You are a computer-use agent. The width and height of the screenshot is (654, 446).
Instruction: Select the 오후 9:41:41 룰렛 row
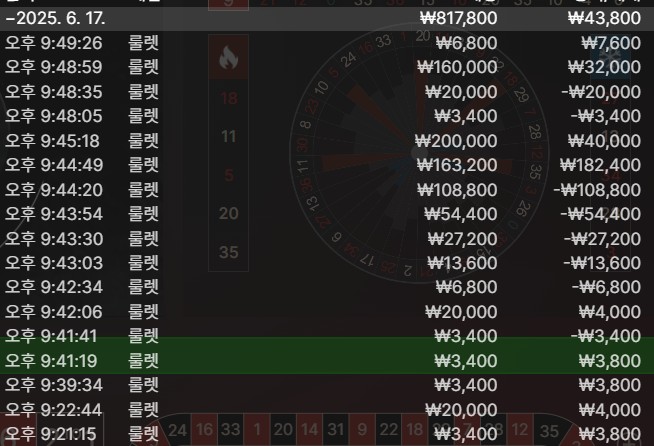coord(326,335)
